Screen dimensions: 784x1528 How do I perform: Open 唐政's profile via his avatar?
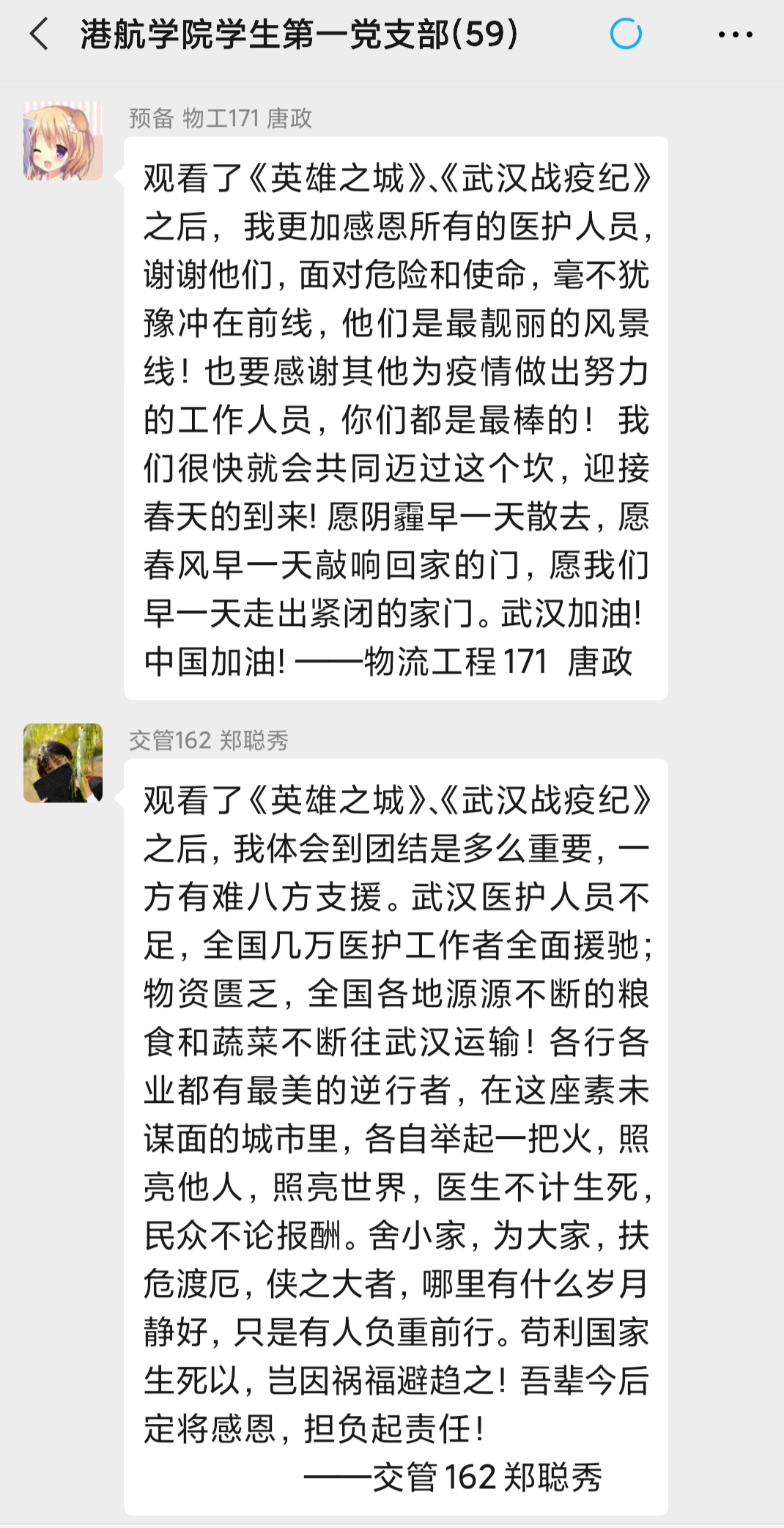[63, 141]
